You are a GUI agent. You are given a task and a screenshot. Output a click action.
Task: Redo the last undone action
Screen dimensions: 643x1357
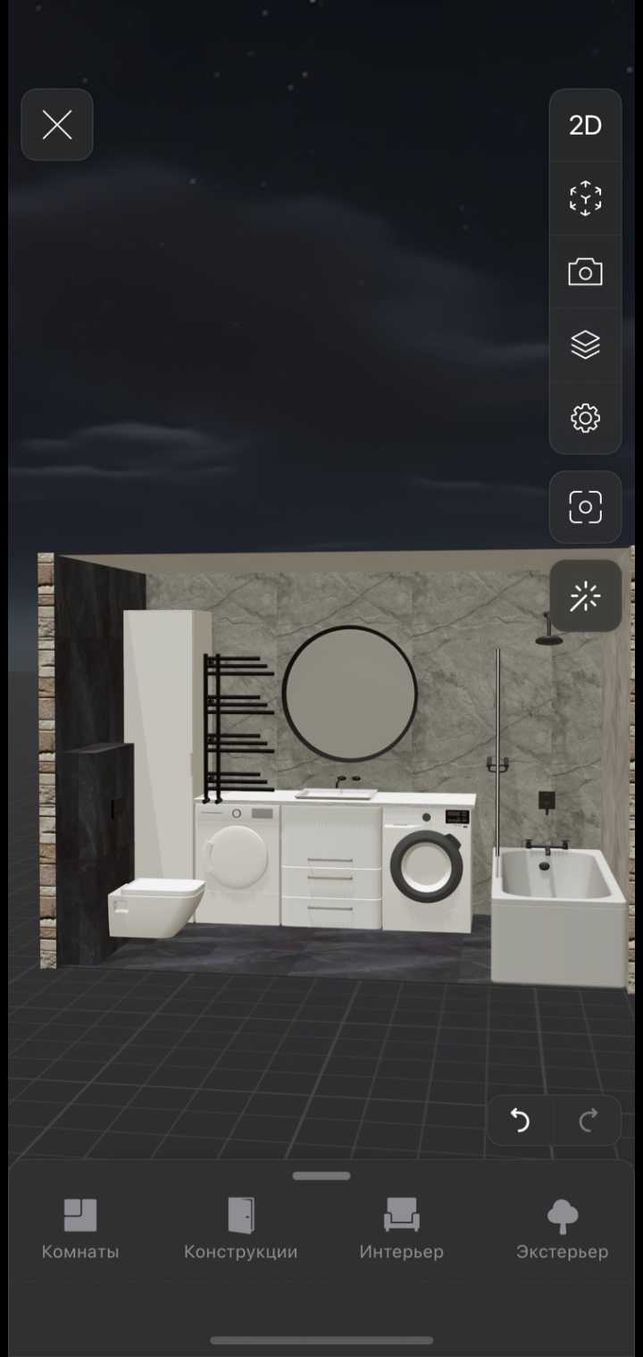587,1121
